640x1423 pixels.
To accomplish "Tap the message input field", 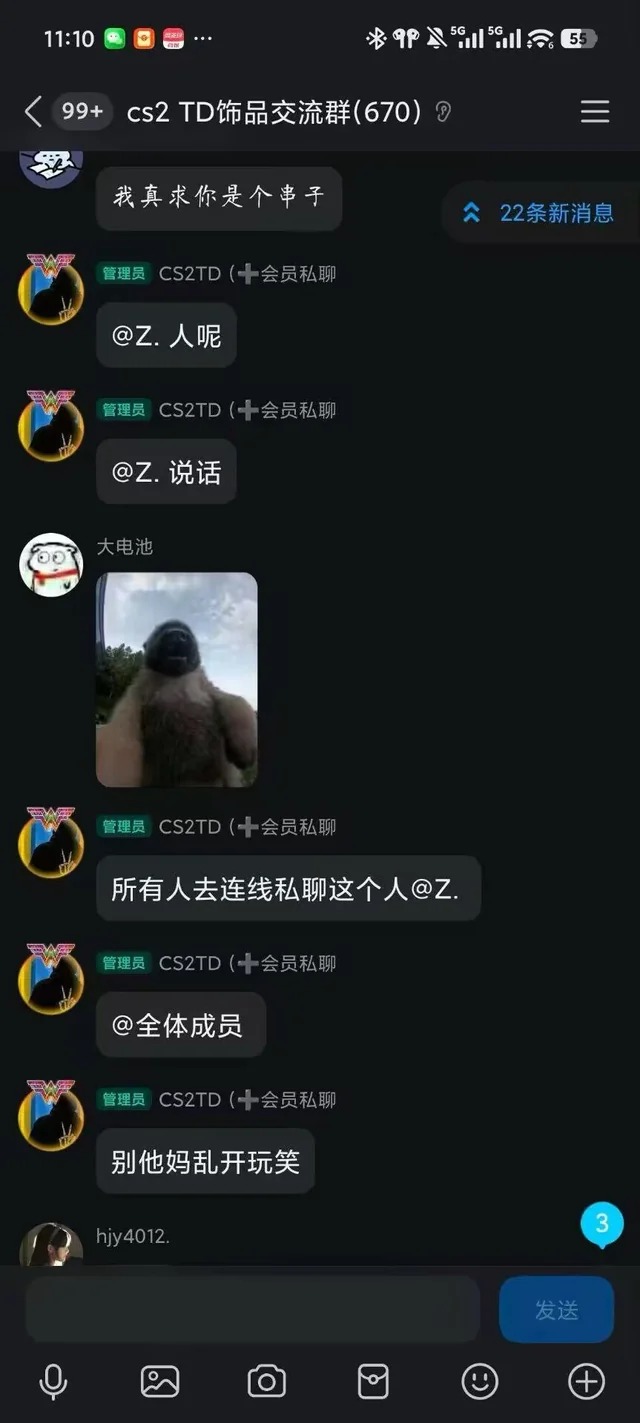I will (252, 1309).
